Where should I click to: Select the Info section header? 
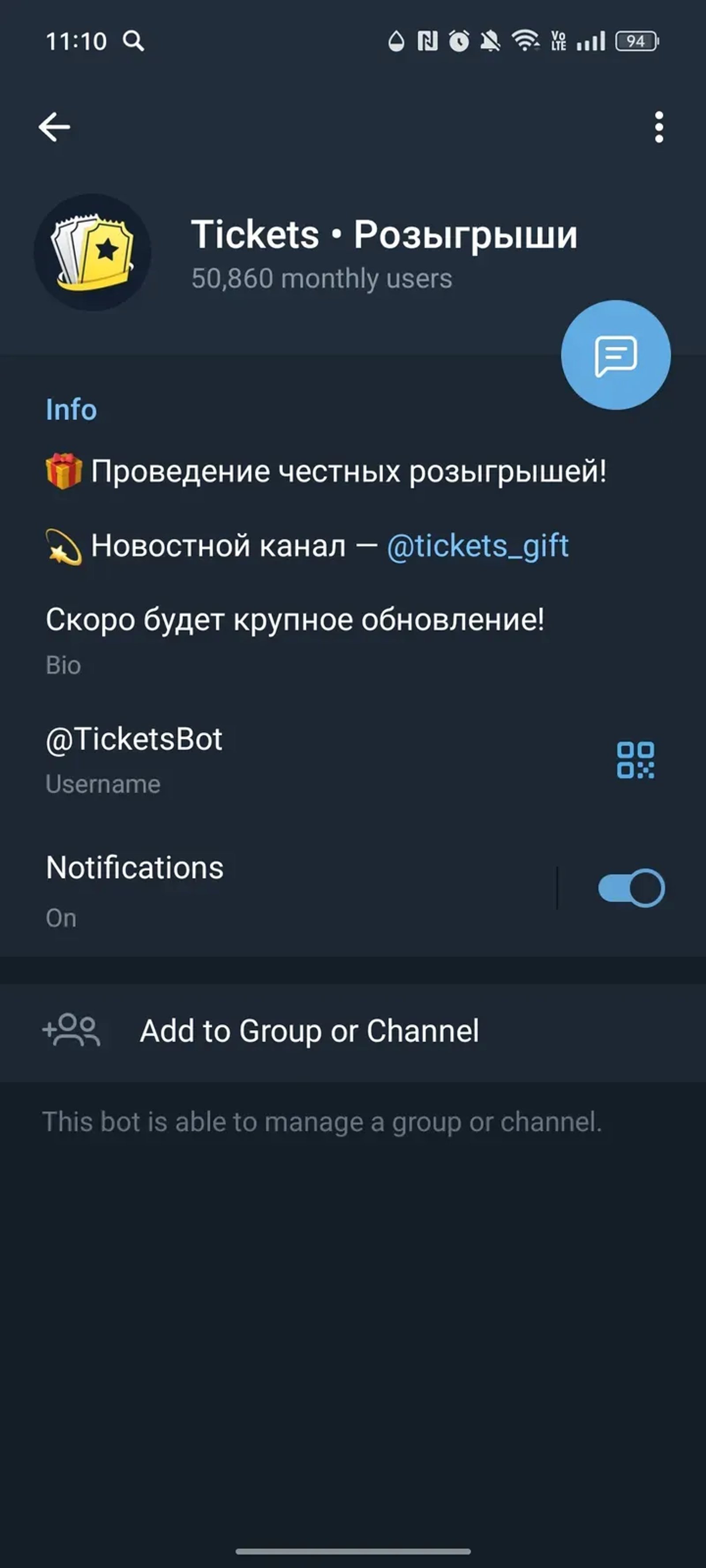71,409
